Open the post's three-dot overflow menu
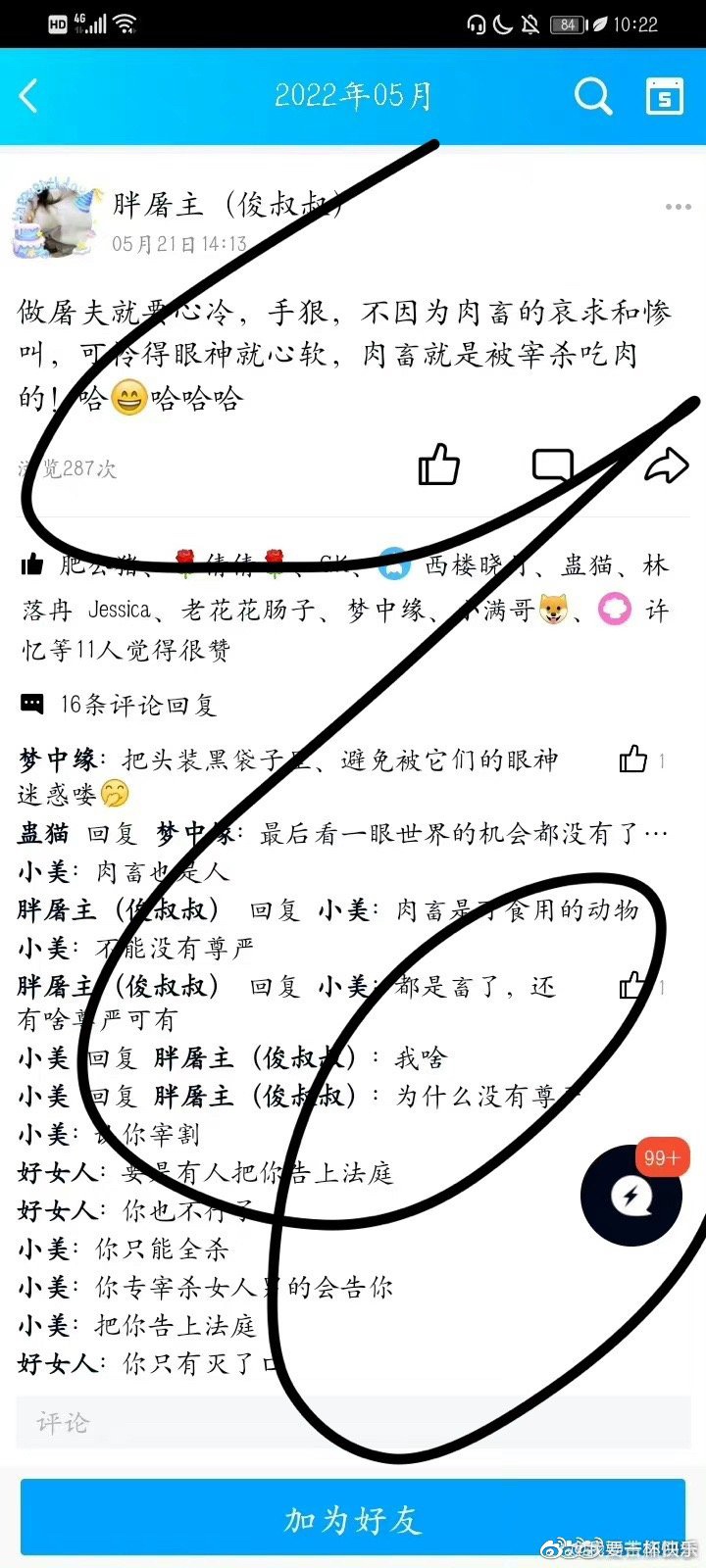Viewport: 706px width, 1568px height. [x=679, y=207]
